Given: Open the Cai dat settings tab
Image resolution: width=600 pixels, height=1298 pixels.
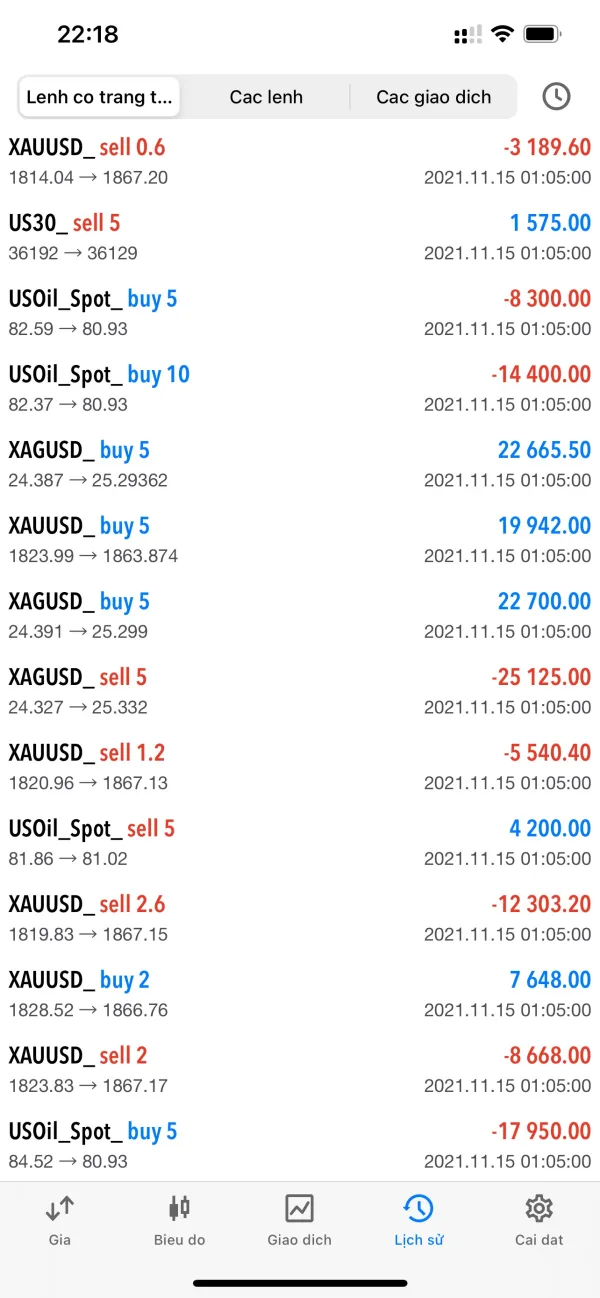Looking at the screenshot, I should click(x=539, y=1220).
